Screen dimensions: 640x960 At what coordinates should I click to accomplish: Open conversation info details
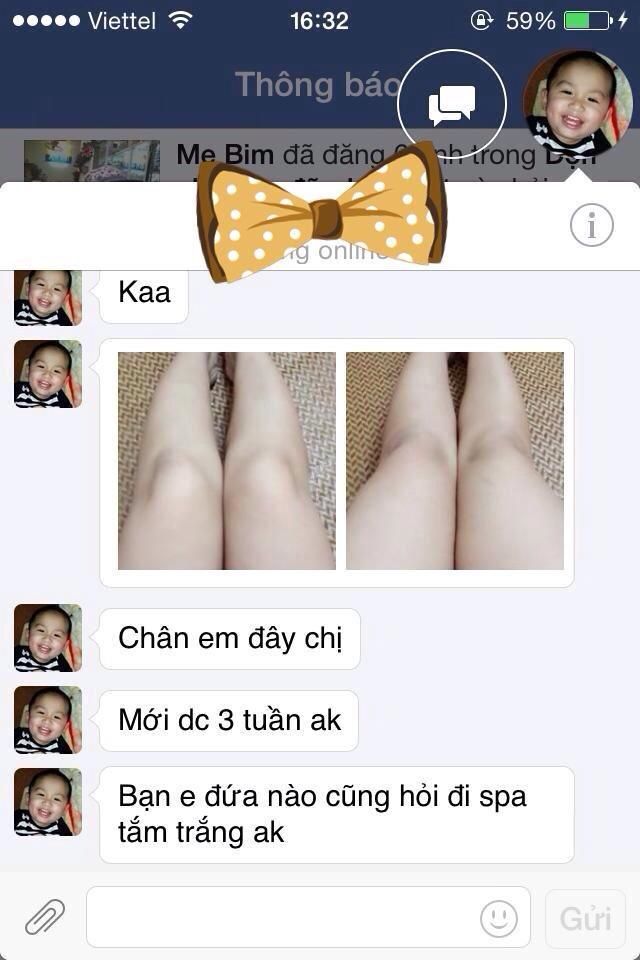(x=591, y=227)
